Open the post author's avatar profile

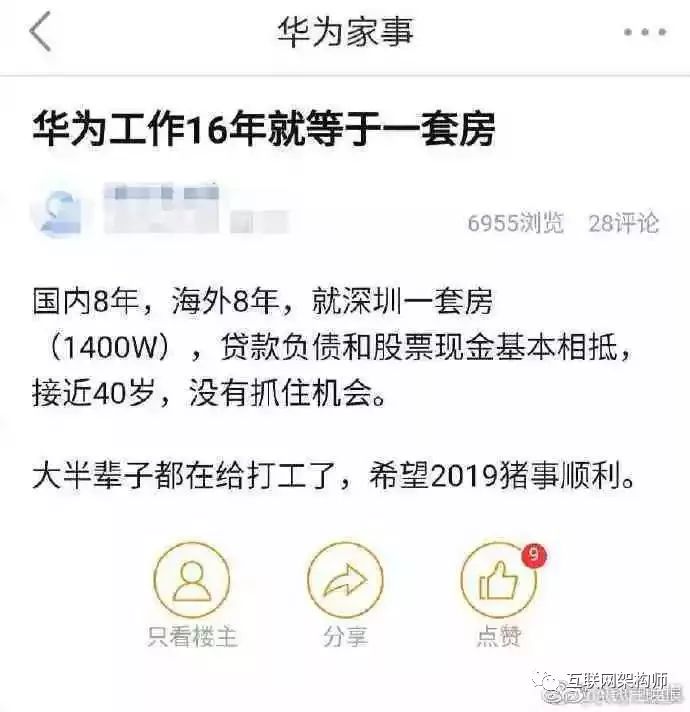pos(57,209)
